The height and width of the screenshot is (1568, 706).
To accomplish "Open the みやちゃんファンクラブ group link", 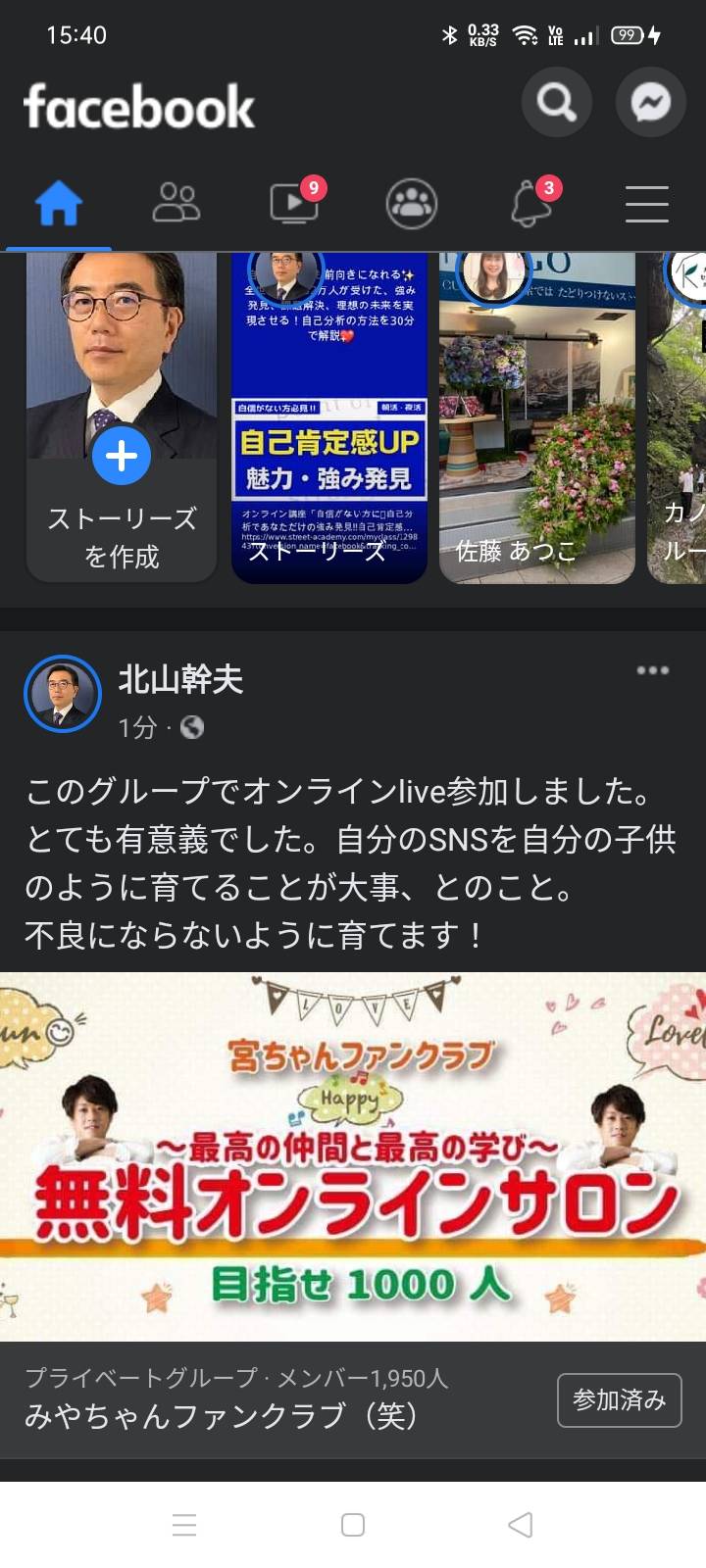I will point(221,1415).
